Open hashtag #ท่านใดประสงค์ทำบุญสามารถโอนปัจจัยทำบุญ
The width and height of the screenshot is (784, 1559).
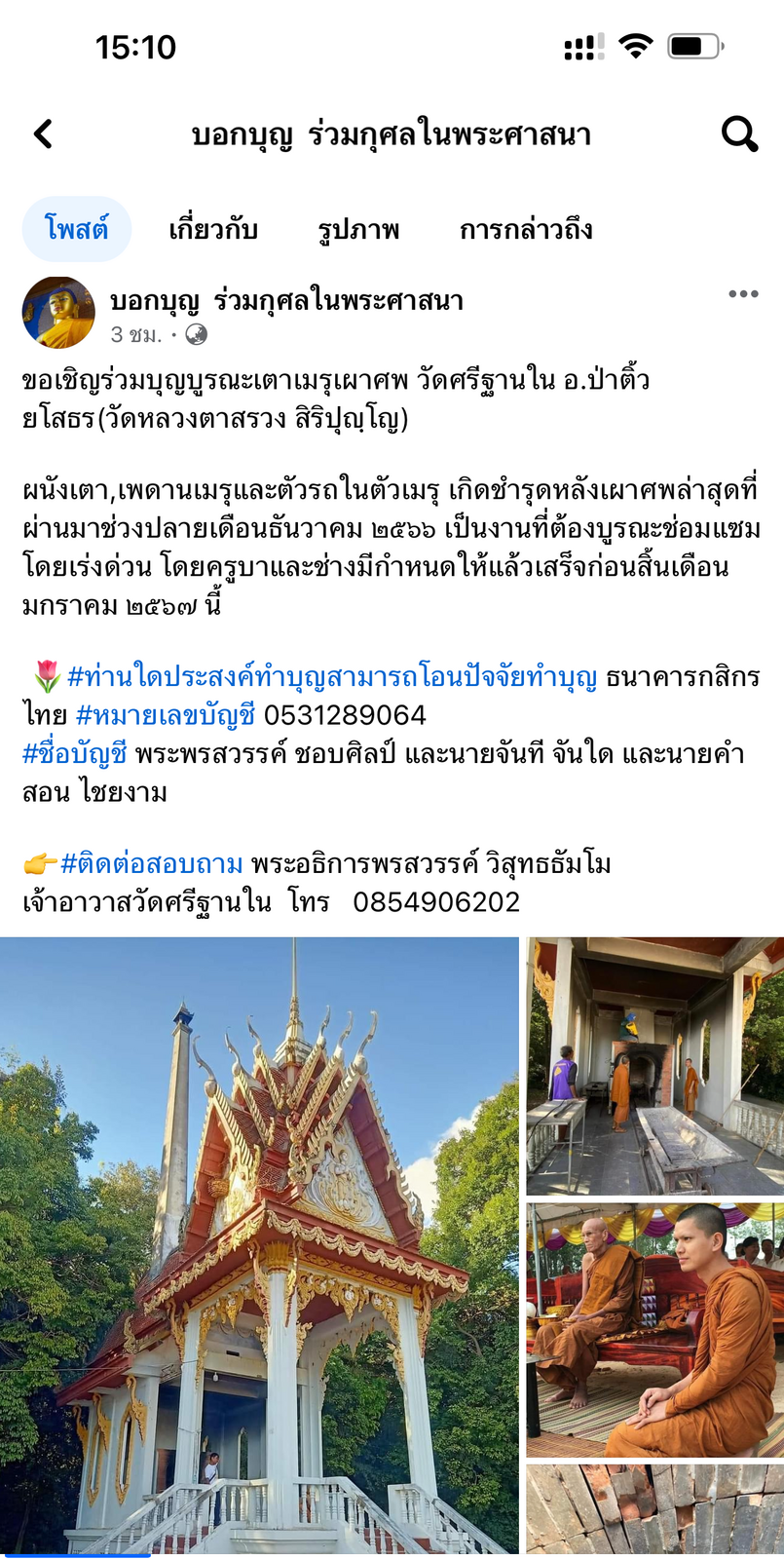pos(332,676)
